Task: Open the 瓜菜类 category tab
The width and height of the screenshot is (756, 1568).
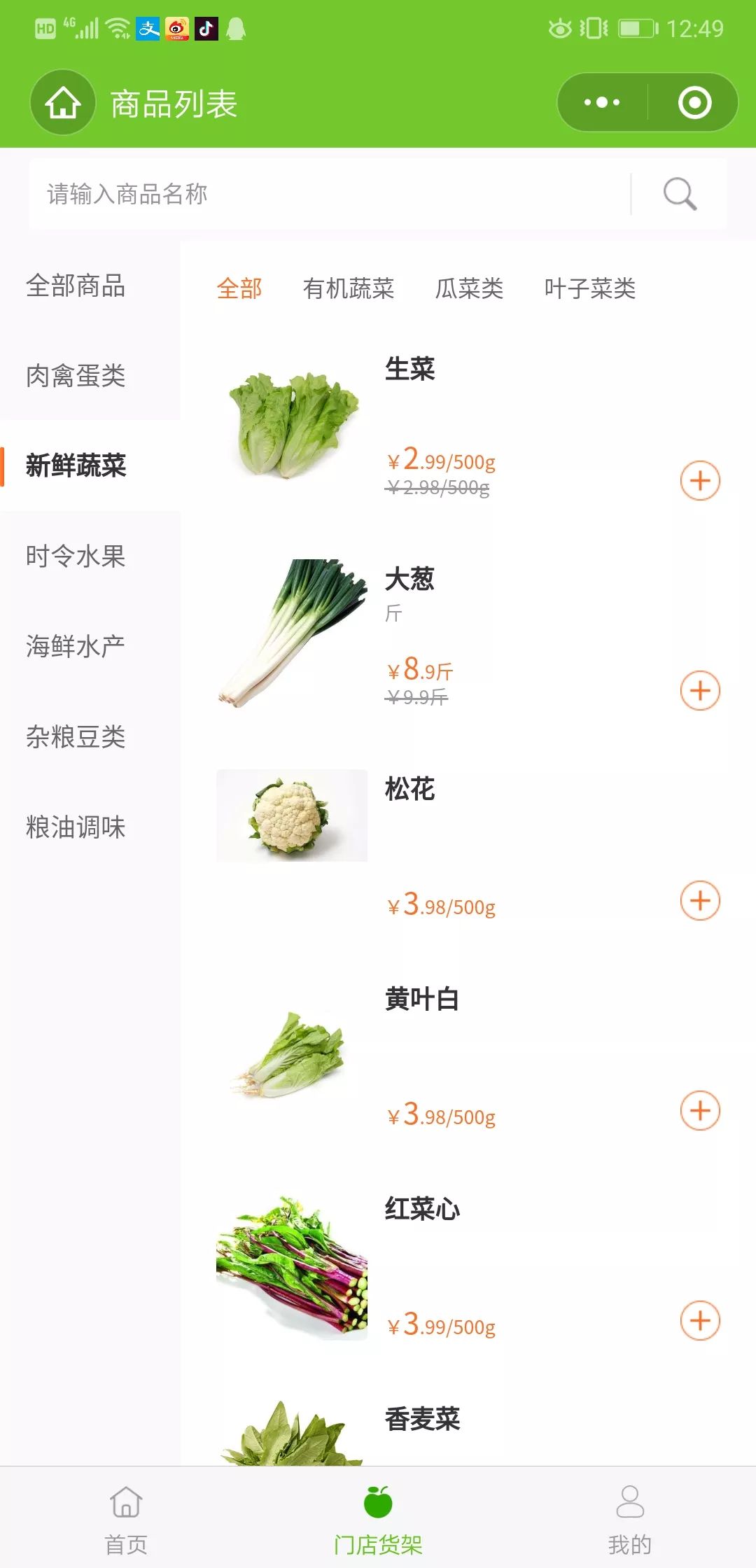Action: (x=469, y=288)
